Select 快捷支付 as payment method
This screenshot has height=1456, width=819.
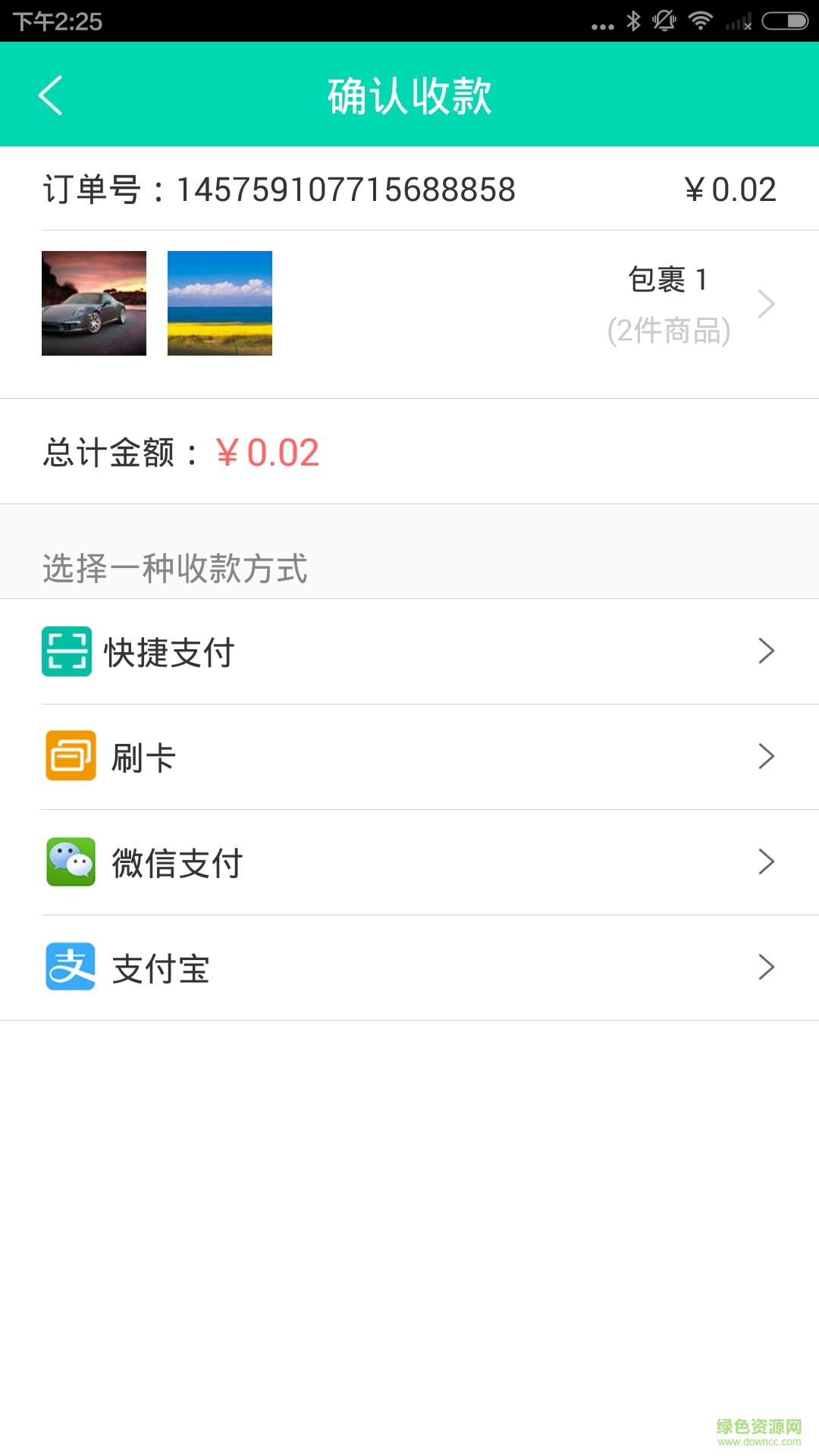coord(409,651)
